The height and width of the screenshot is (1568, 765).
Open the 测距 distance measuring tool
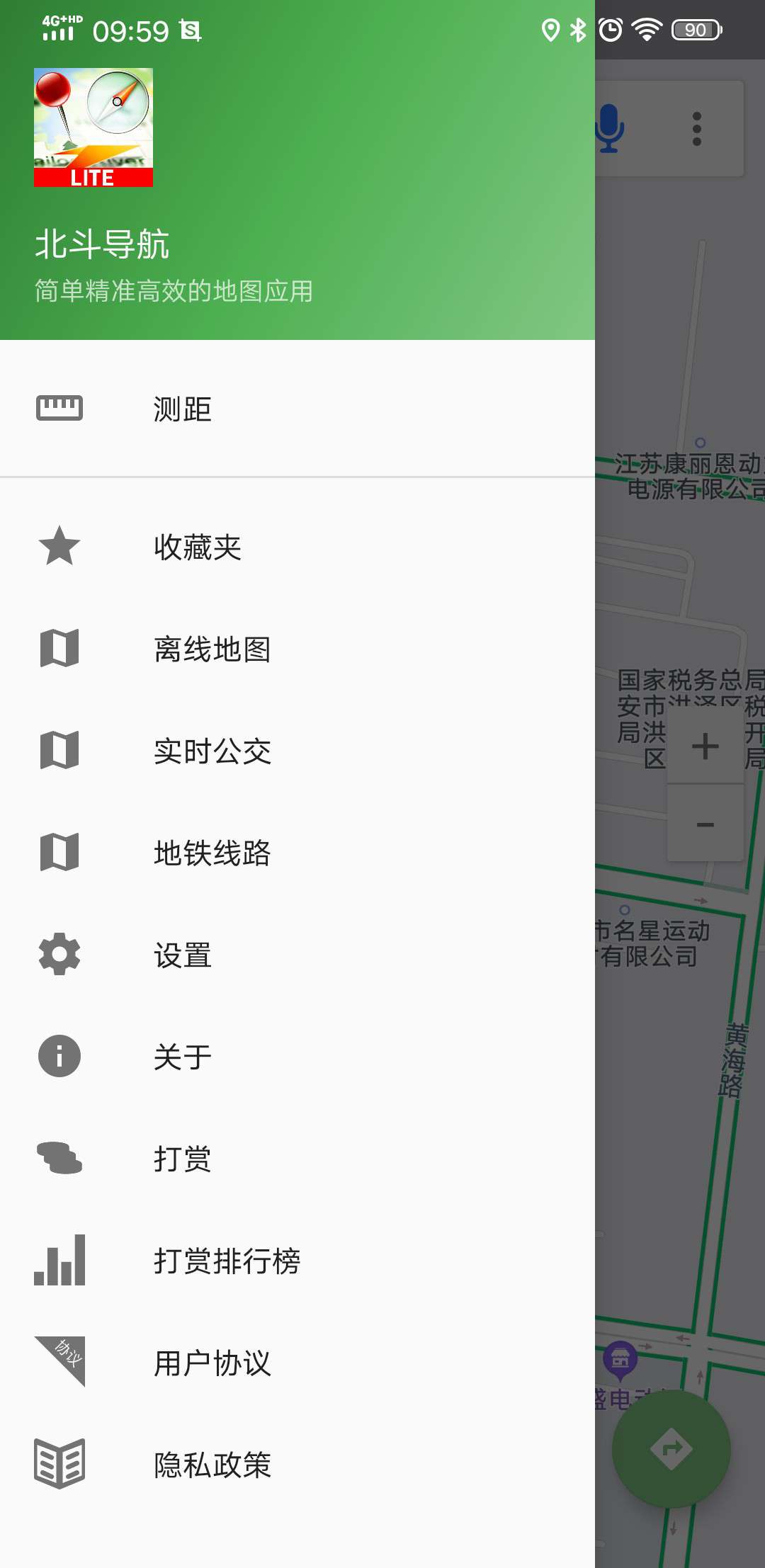click(297, 409)
